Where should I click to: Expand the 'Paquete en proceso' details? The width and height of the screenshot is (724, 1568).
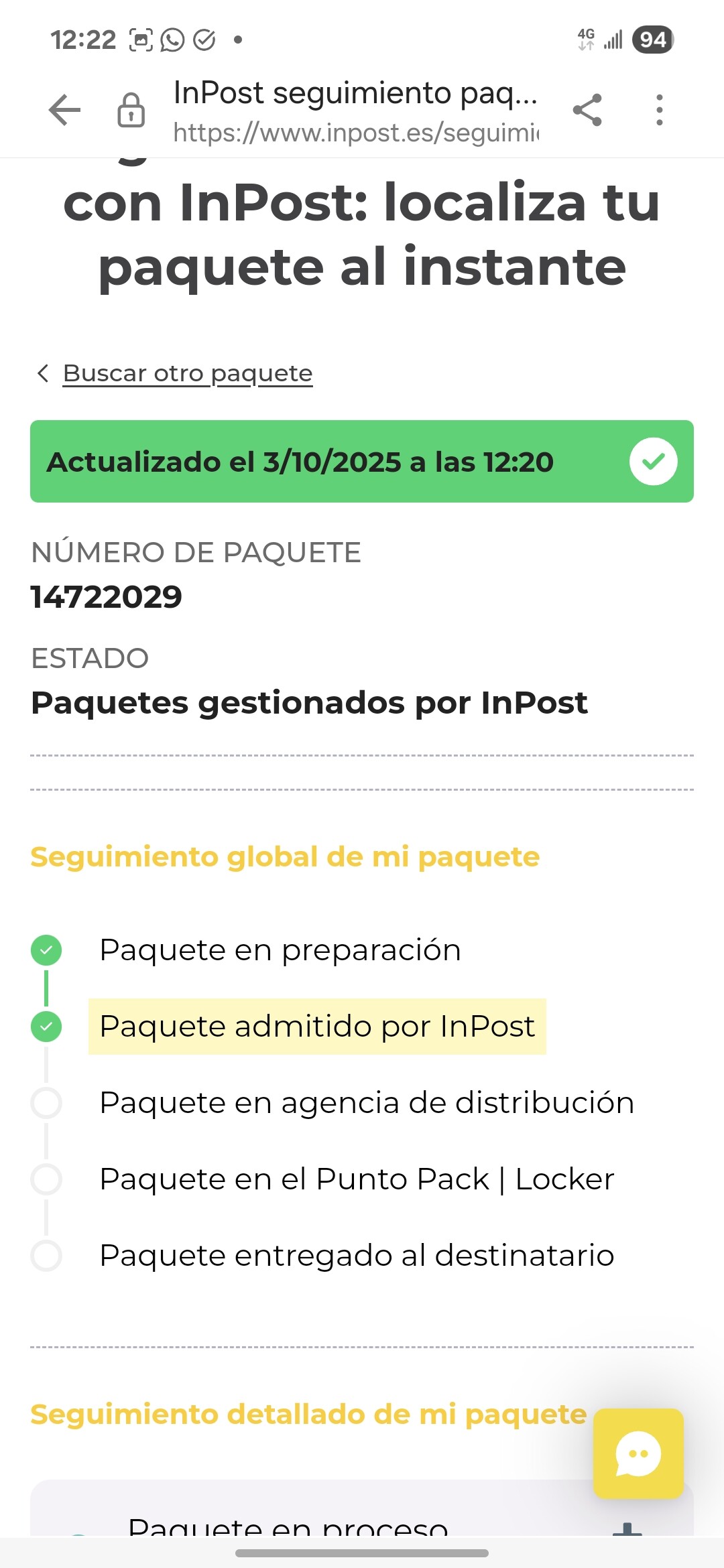coord(627,1528)
